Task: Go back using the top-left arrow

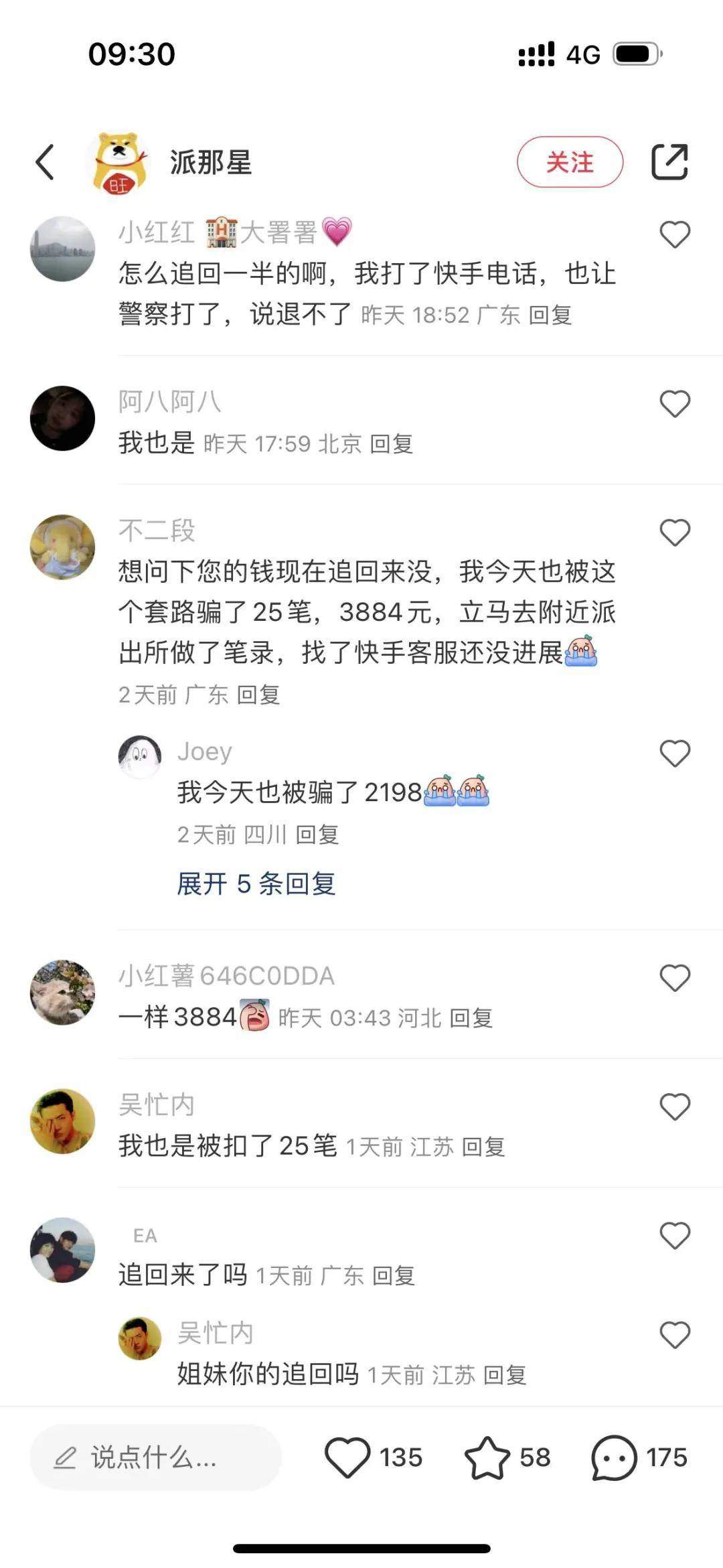Action: 45,162
